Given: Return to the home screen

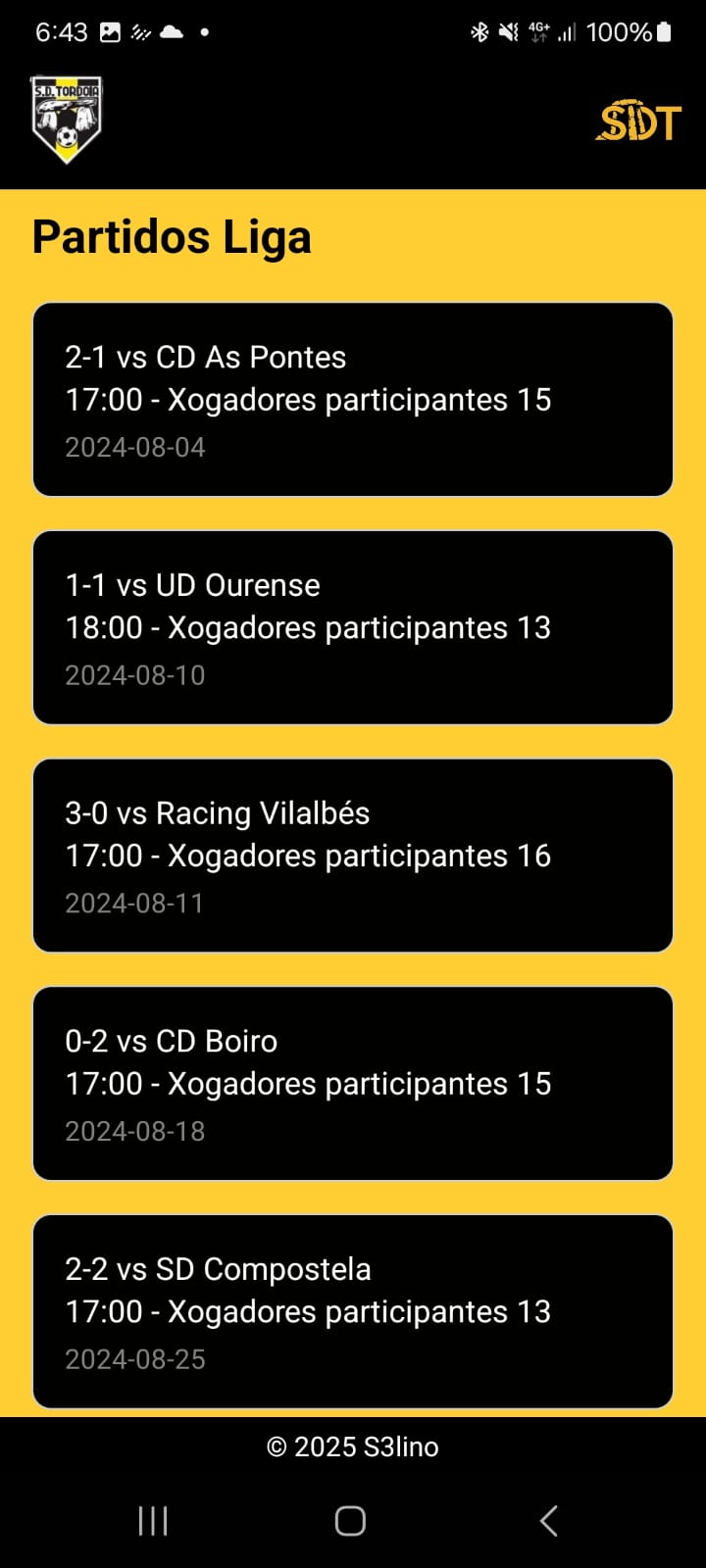Looking at the screenshot, I should click(x=350, y=1520).
